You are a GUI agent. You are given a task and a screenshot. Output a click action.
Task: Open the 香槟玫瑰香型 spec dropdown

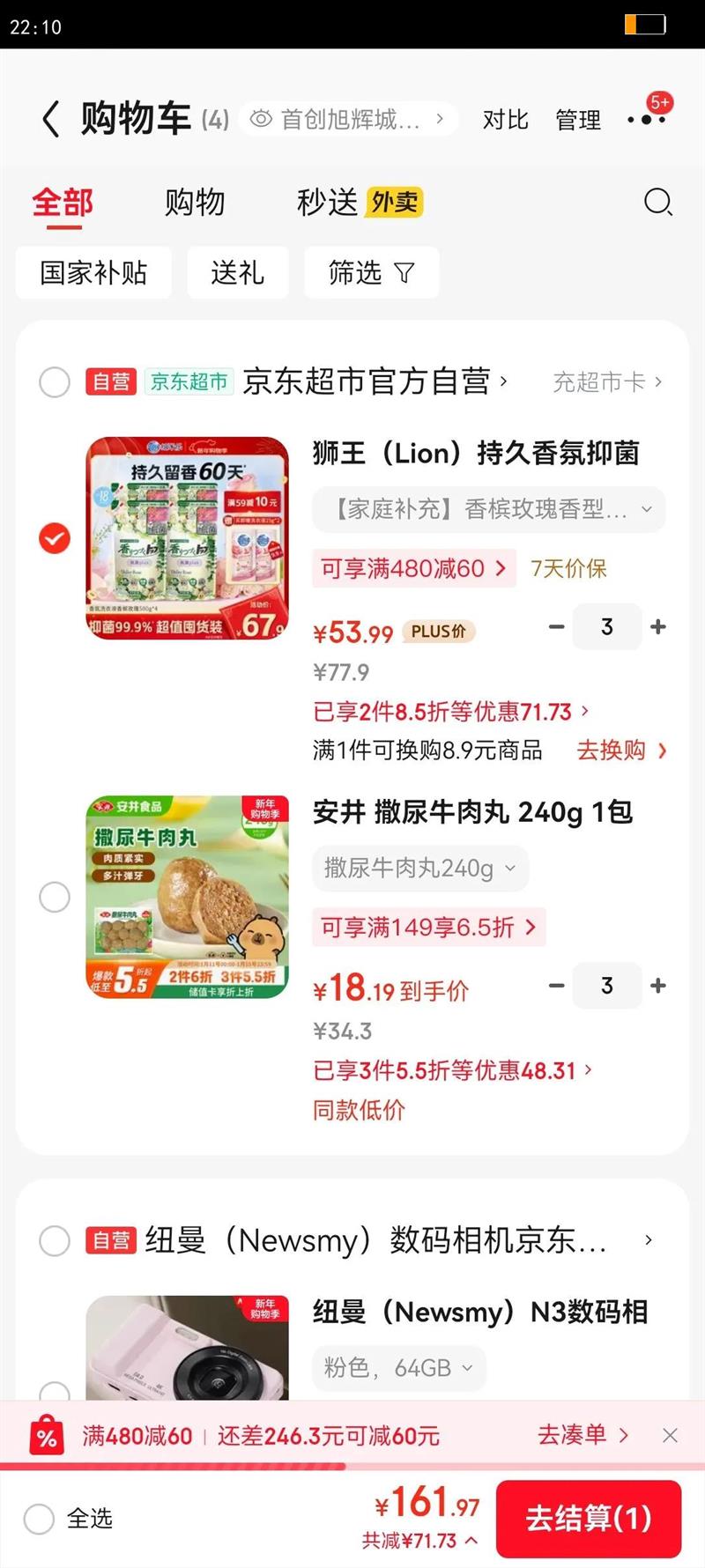(647, 509)
